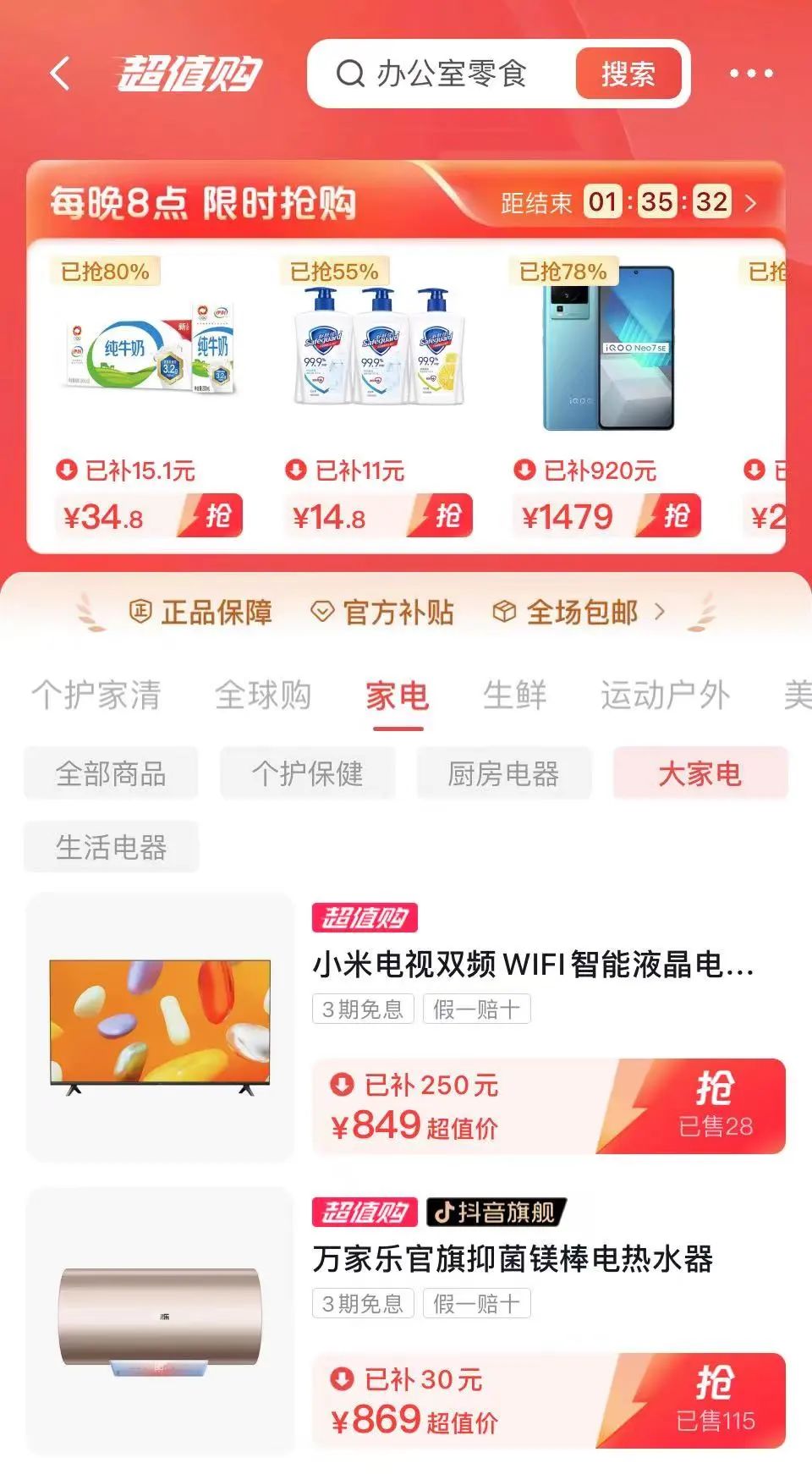
Task: Select the 生活电器 filter chip
Action: (111, 847)
